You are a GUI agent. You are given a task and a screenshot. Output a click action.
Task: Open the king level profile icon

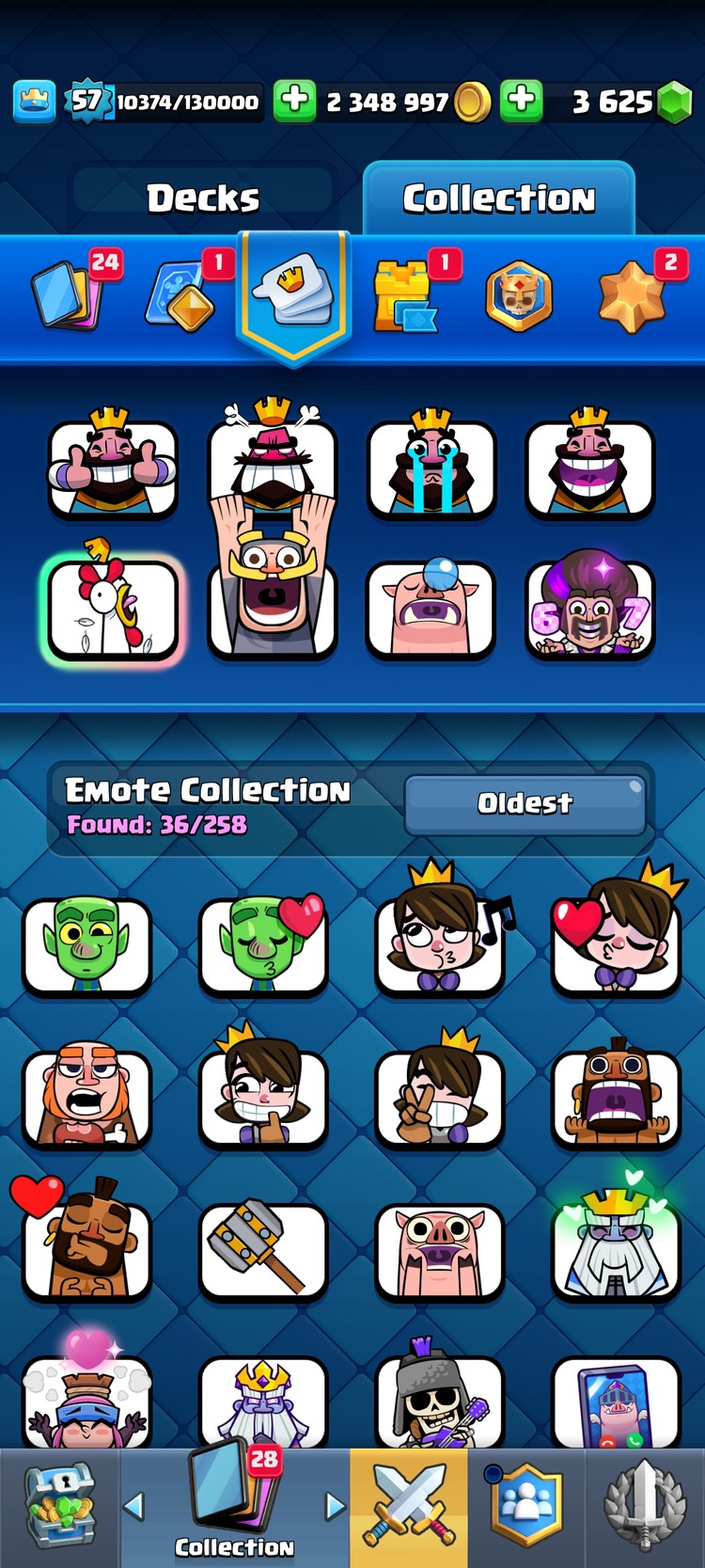click(35, 101)
